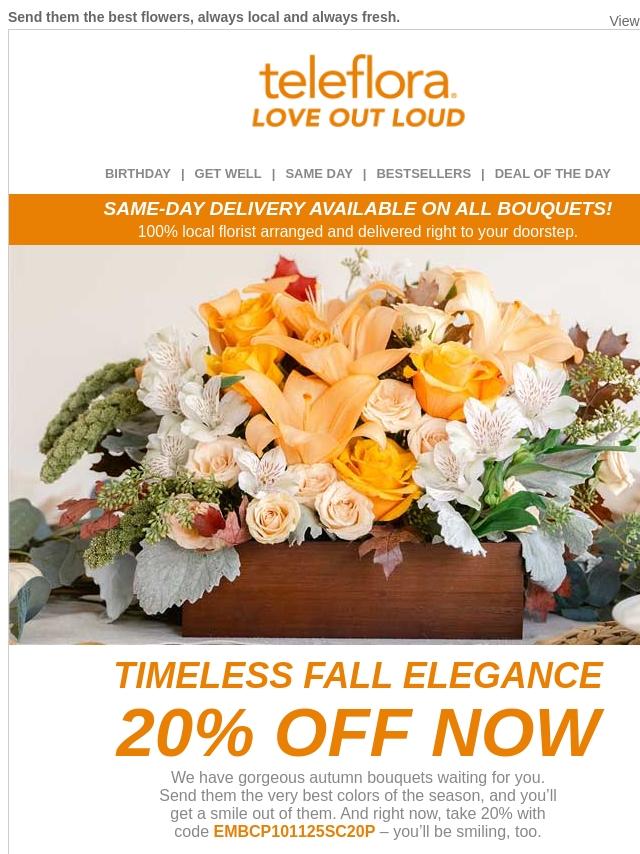Viewport: 640px width, 854px height.
Task: Select the Same Day link
Action: coord(319,174)
